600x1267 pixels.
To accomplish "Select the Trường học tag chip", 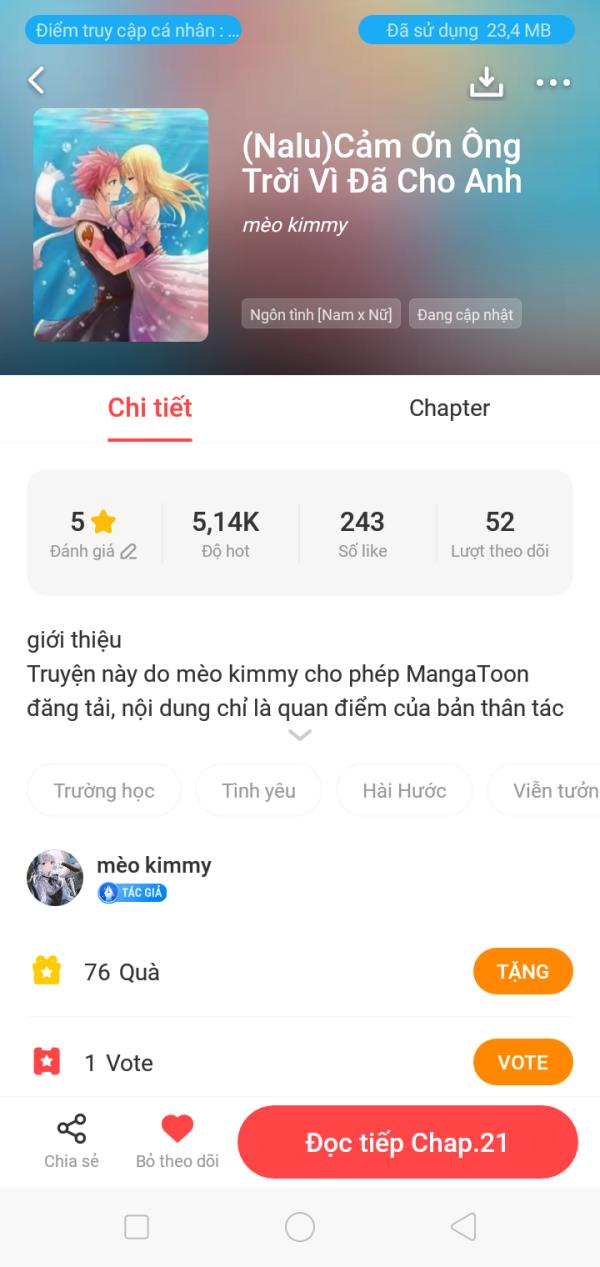I will pyautogui.click(x=104, y=790).
